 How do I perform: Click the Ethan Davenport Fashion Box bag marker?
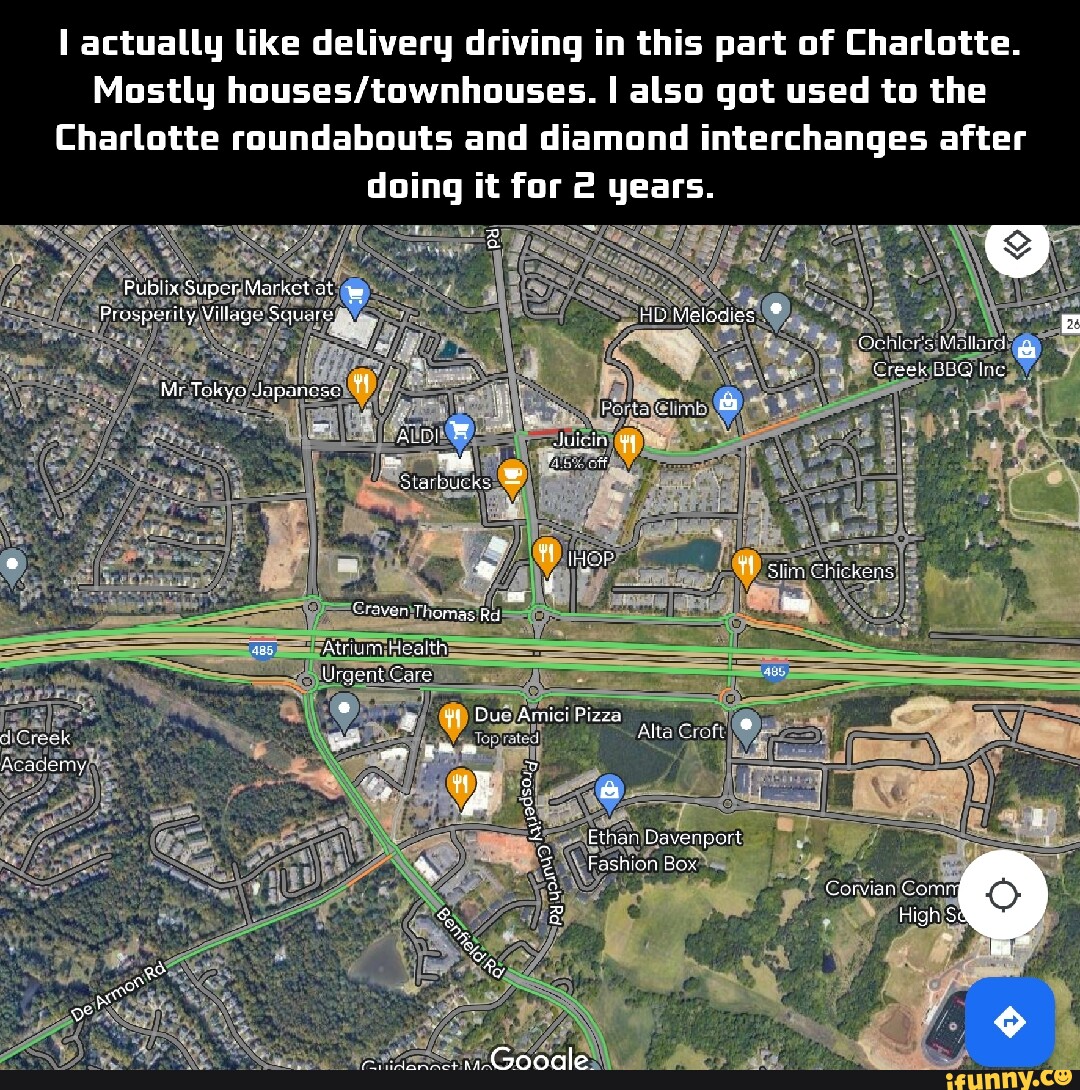(609, 790)
